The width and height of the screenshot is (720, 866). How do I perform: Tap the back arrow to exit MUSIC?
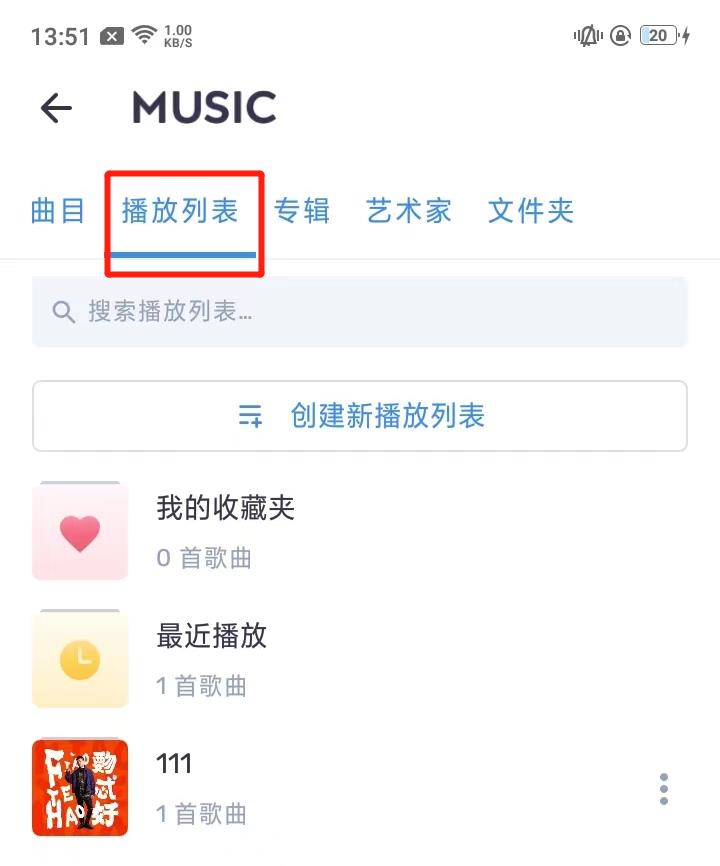(x=56, y=108)
